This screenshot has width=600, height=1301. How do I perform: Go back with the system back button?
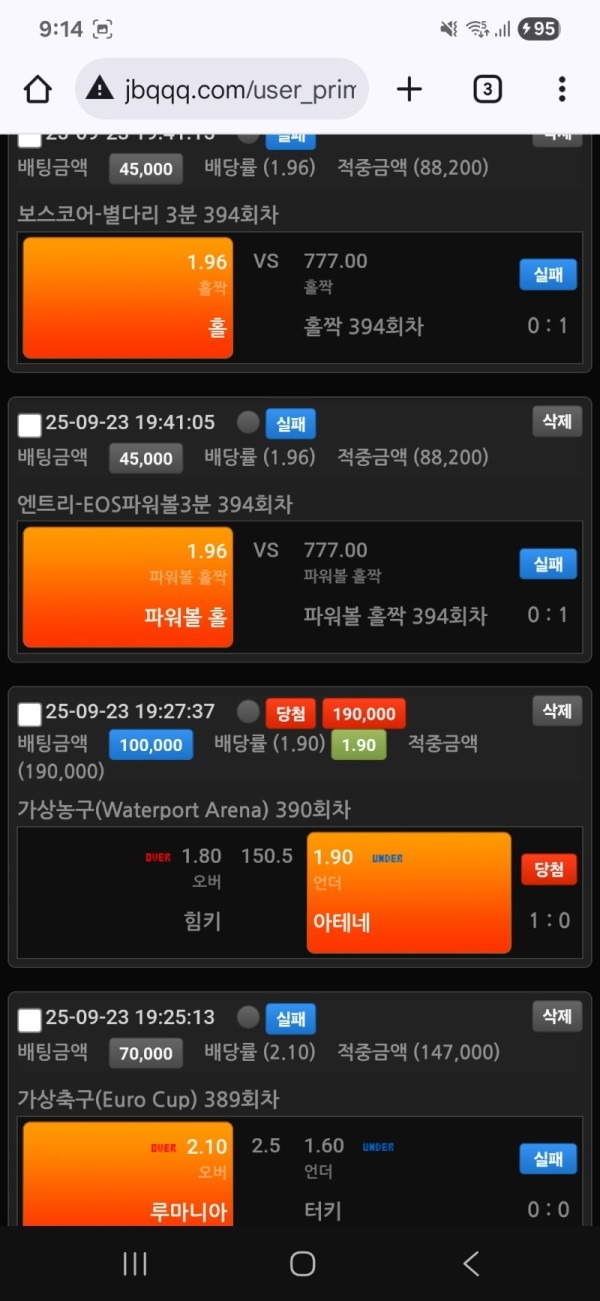point(470,1263)
